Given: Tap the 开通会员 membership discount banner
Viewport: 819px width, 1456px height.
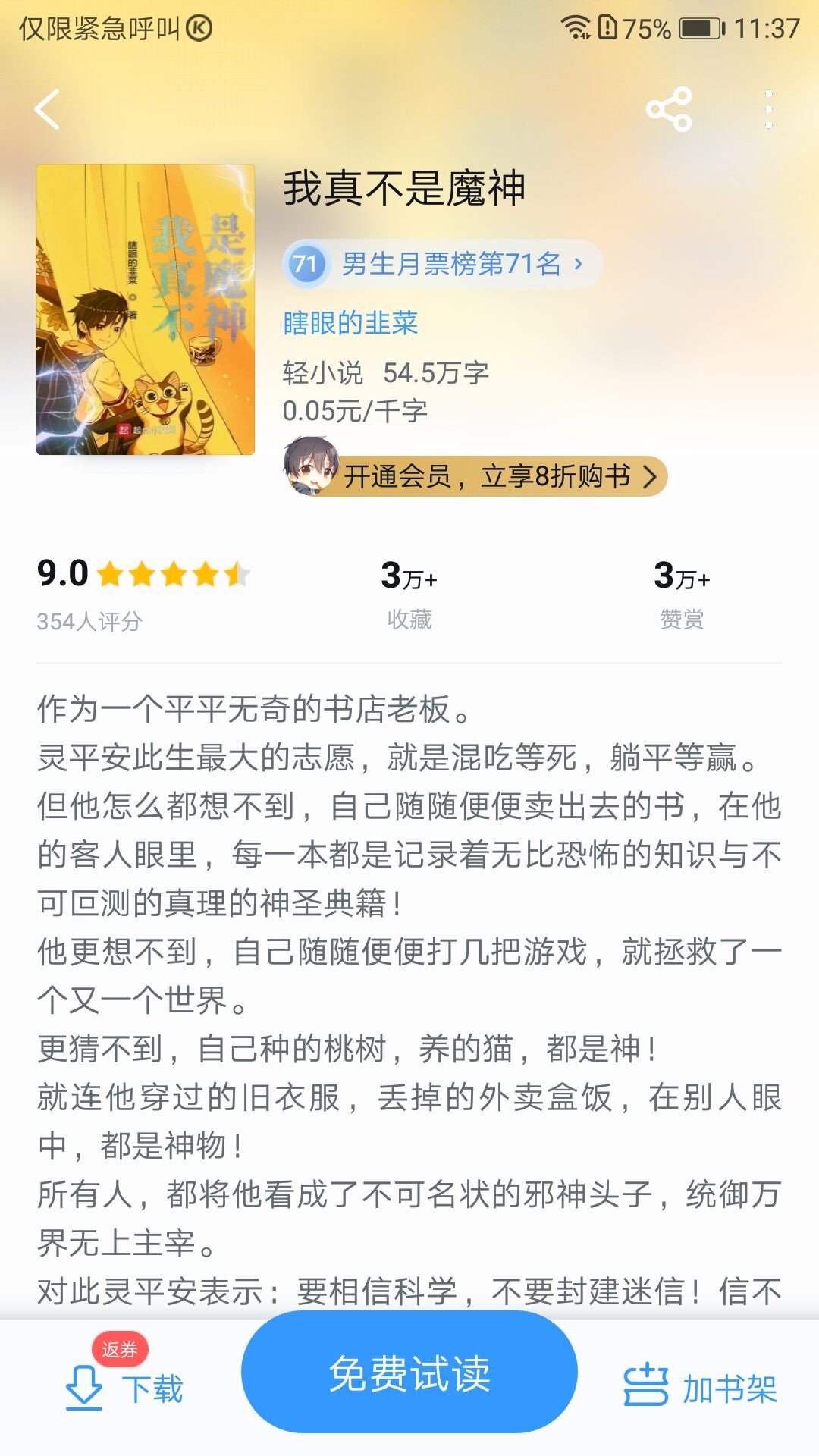Looking at the screenshot, I should pyautogui.click(x=476, y=475).
